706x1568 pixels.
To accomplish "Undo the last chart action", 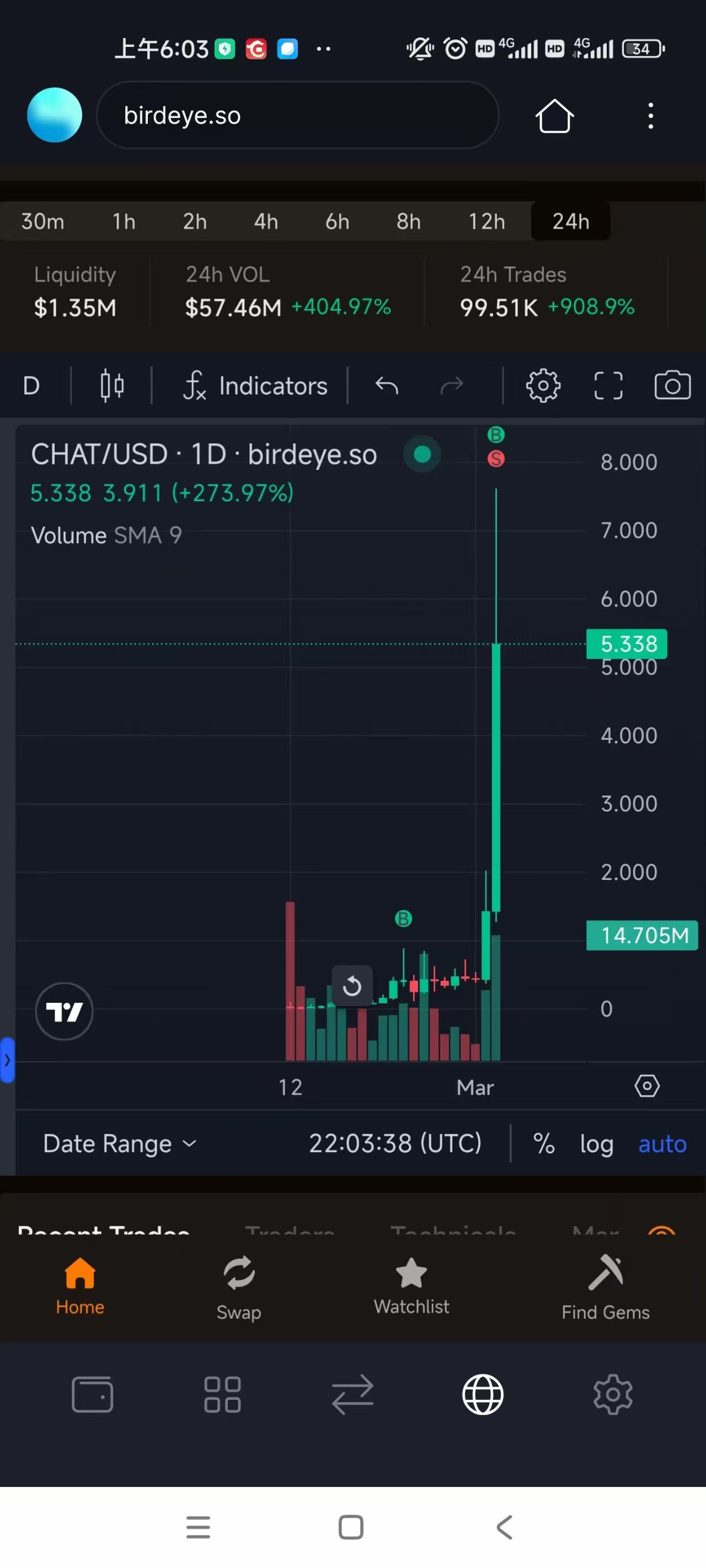I will pyautogui.click(x=387, y=386).
